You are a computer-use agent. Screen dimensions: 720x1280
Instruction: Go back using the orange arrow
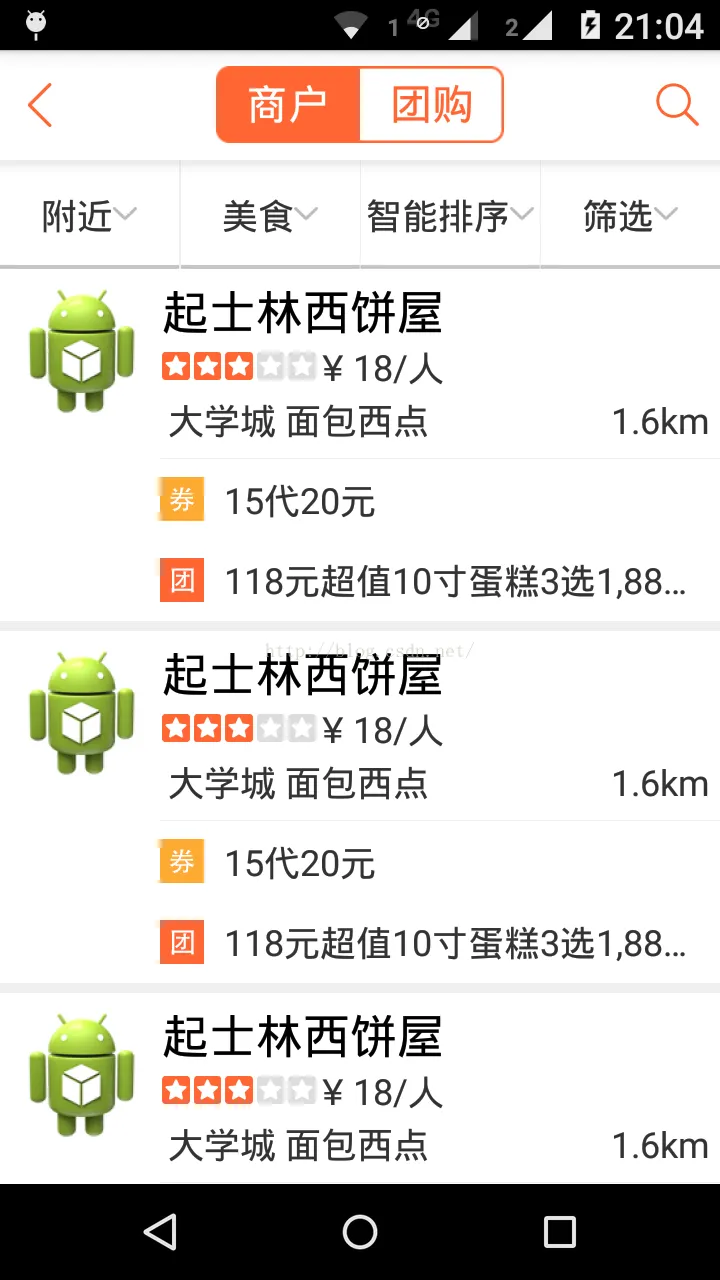pos(40,105)
